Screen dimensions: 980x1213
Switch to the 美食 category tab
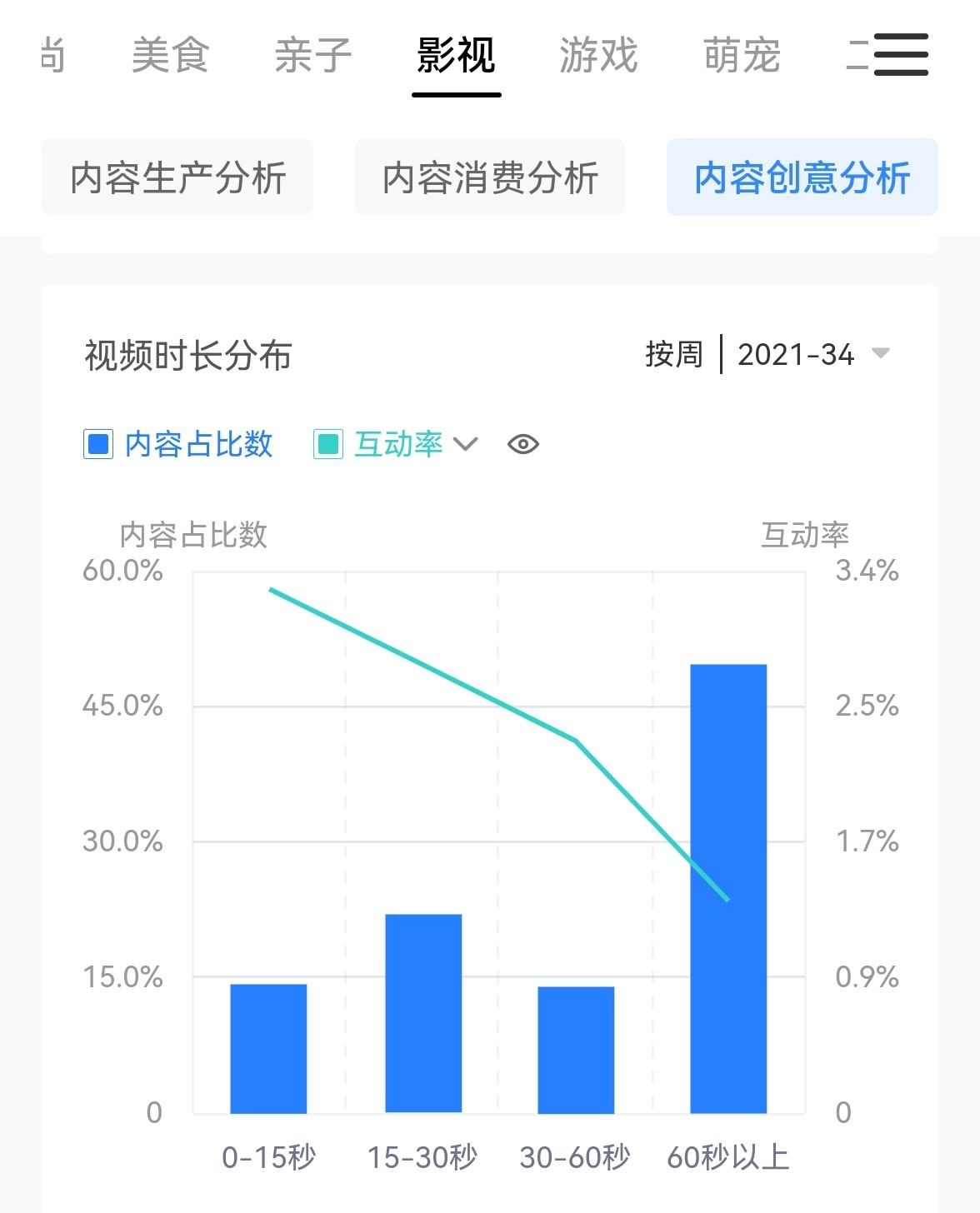tap(170, 57)
